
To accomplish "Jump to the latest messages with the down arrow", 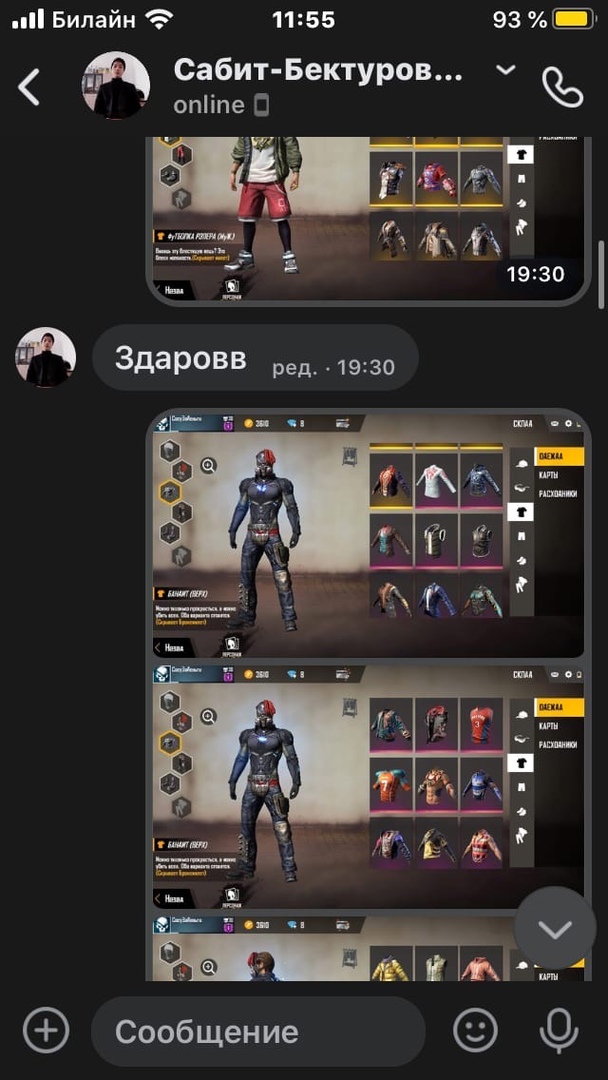I will 554,929.
